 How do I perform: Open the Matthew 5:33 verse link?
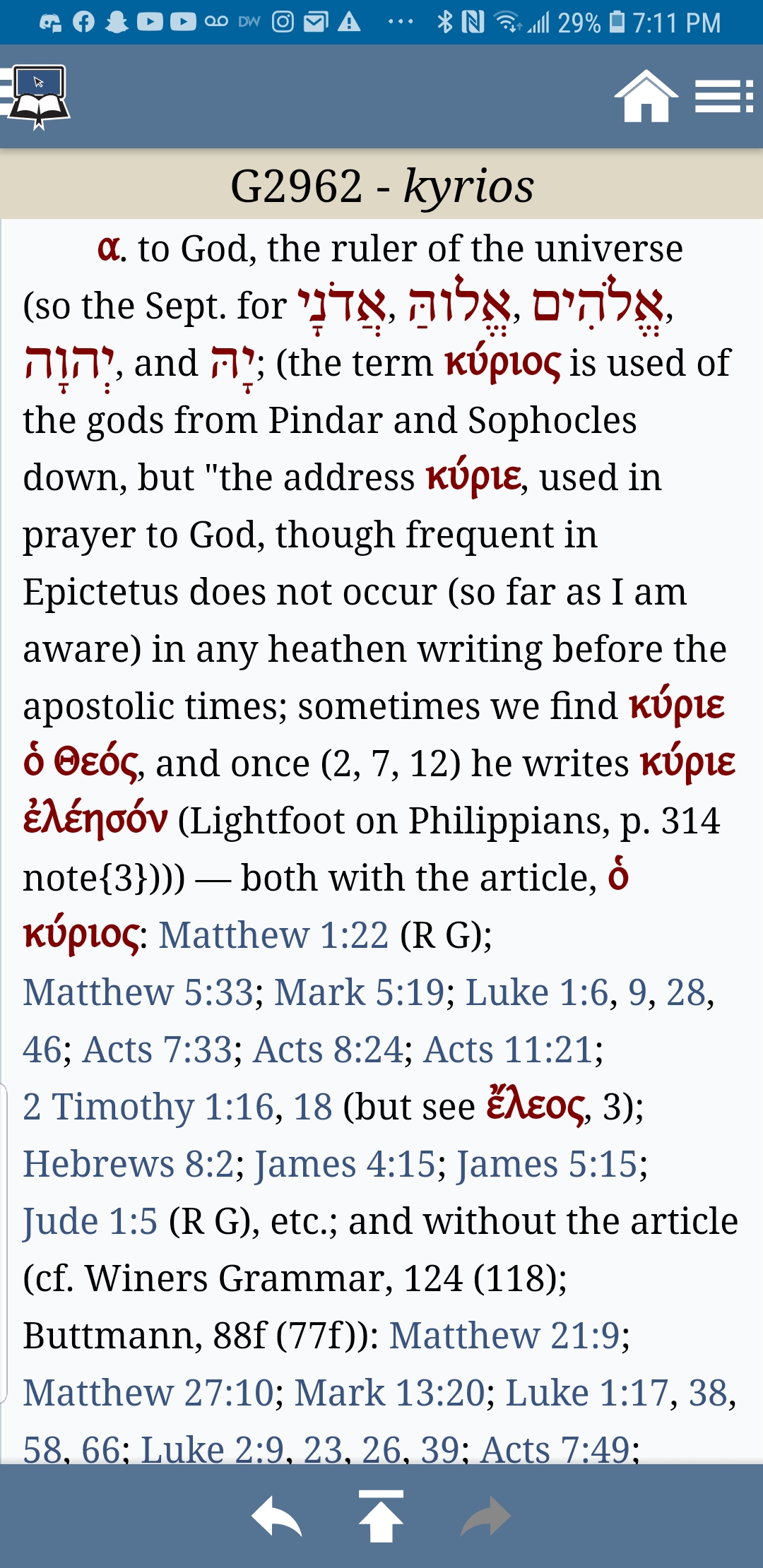tap(138, 992)
